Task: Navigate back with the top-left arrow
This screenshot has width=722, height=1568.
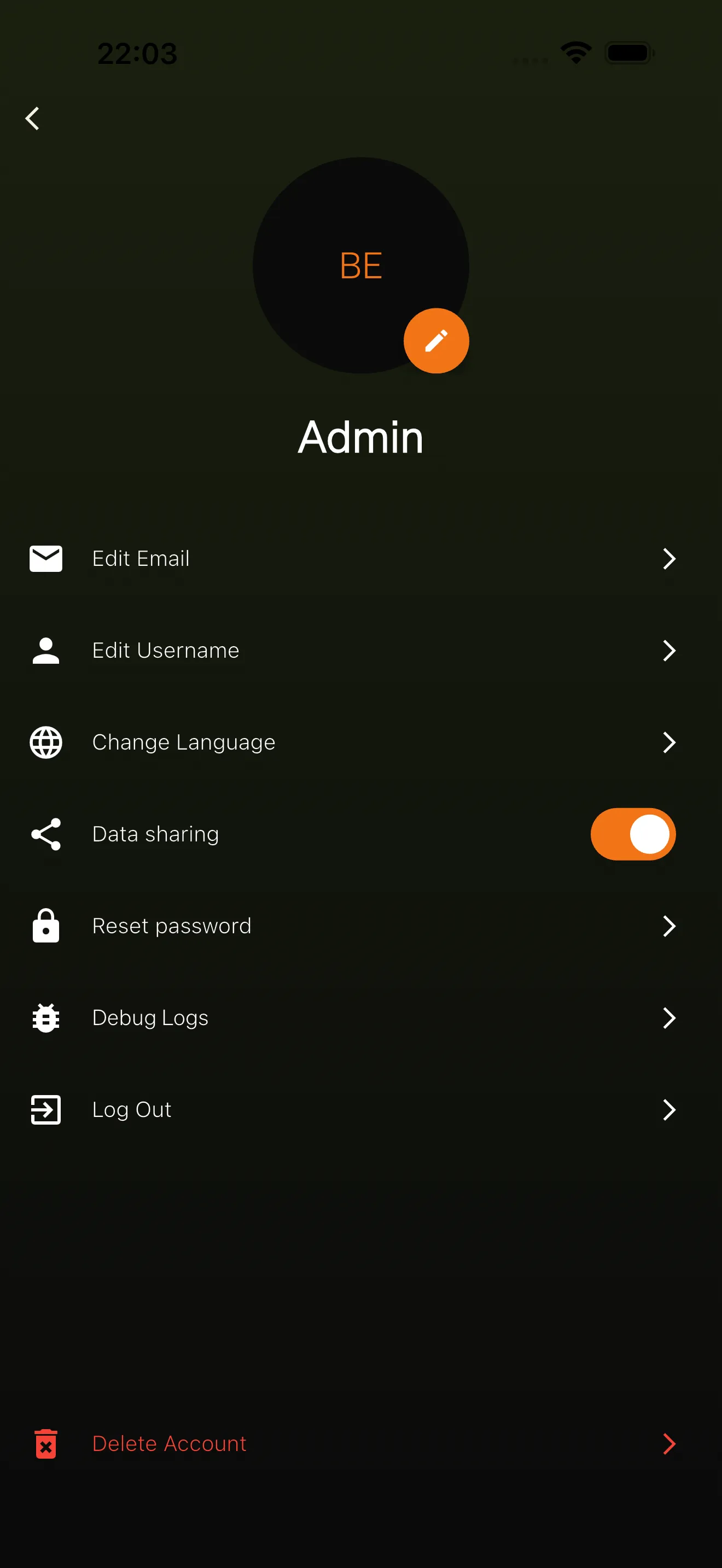Action: (x=32, y=118)
